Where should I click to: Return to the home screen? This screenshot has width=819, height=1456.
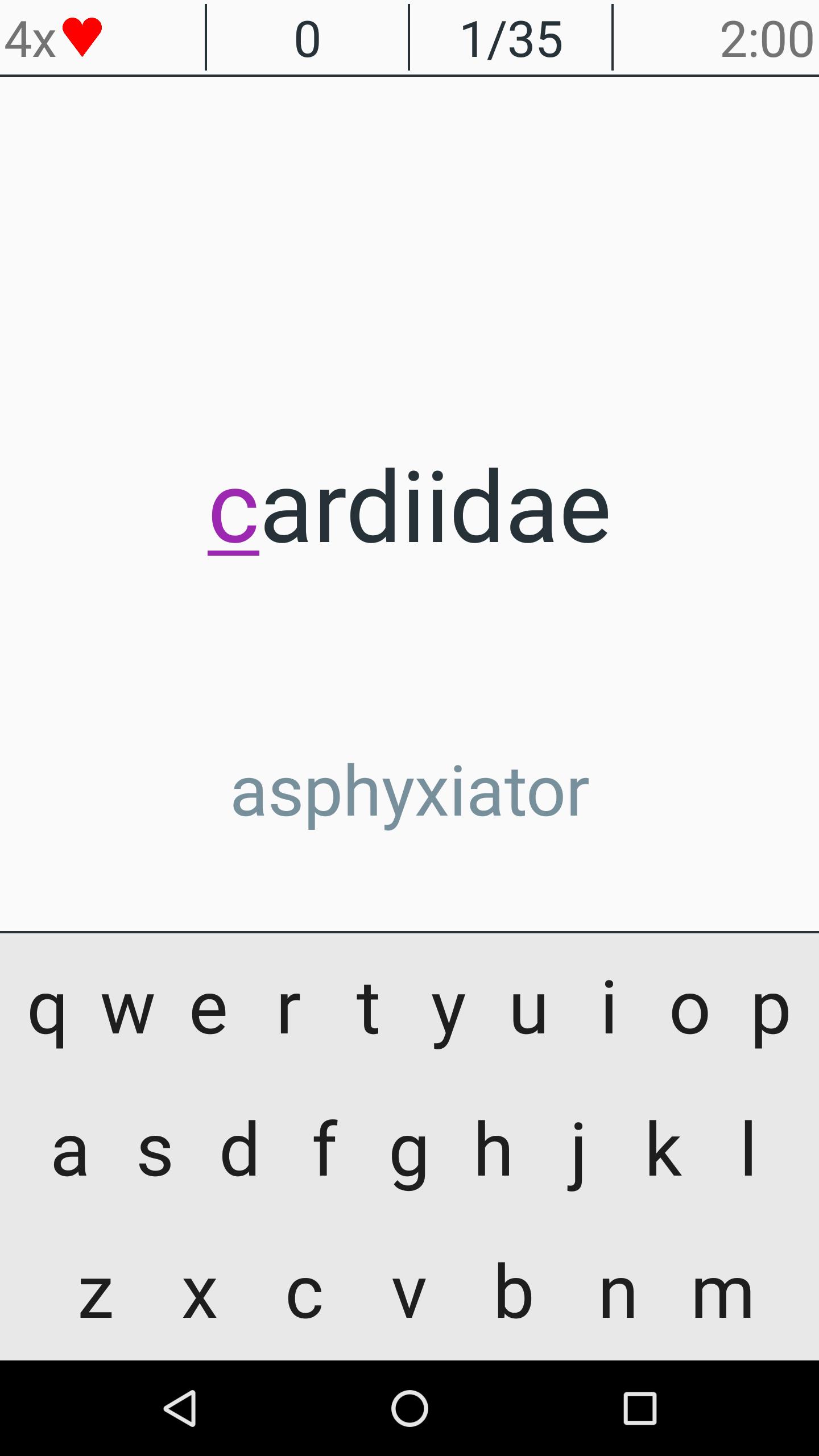point(409,1408)
